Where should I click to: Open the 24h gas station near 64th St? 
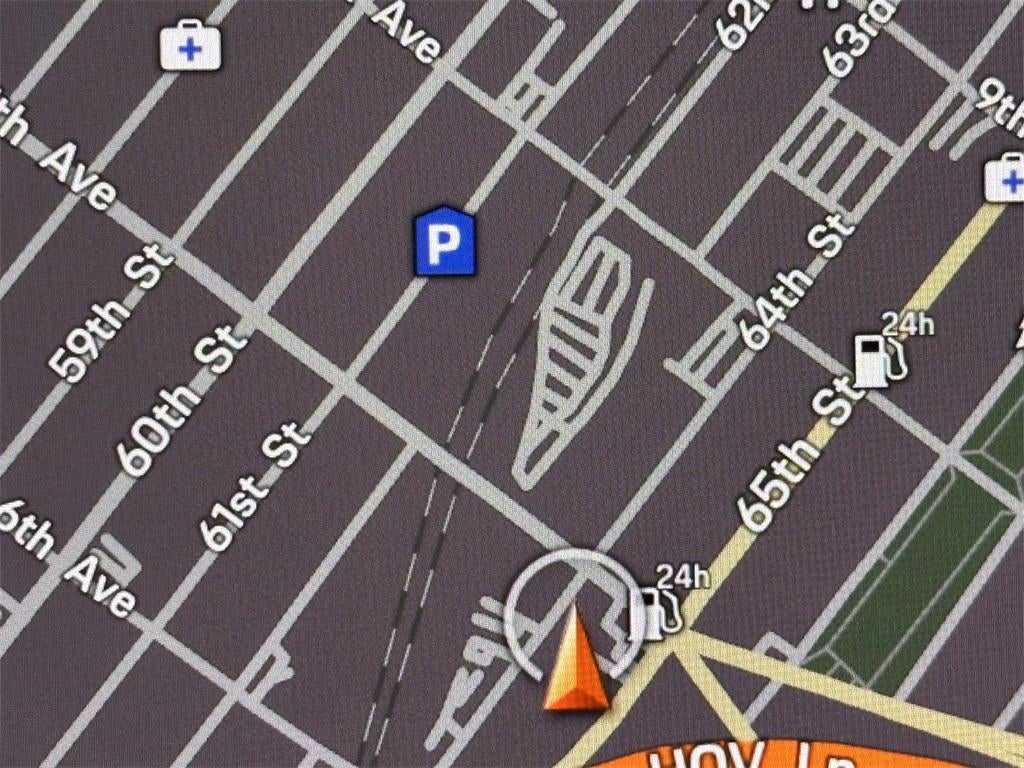(x=876, y=359)
